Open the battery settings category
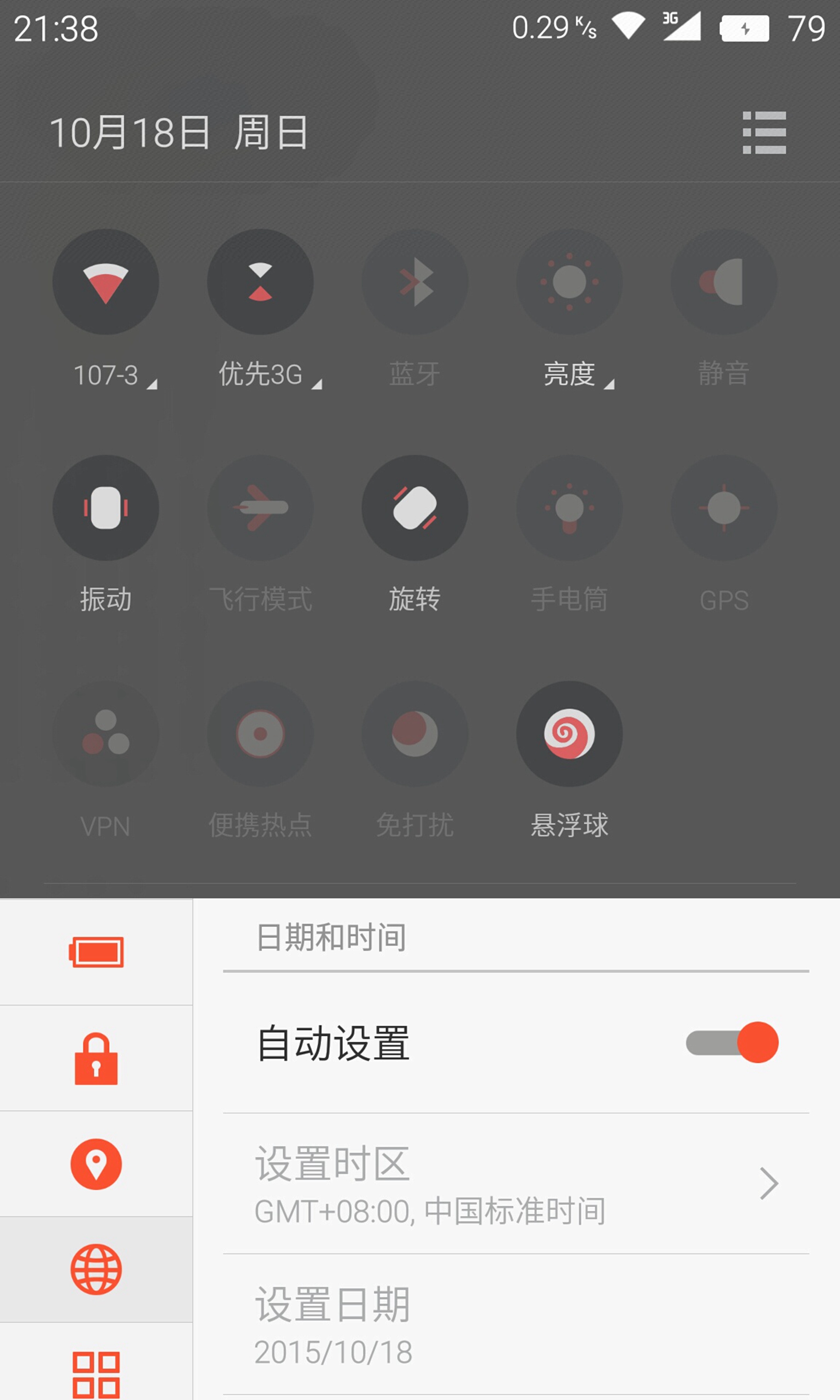840x1400 pixels. point(96,952)
